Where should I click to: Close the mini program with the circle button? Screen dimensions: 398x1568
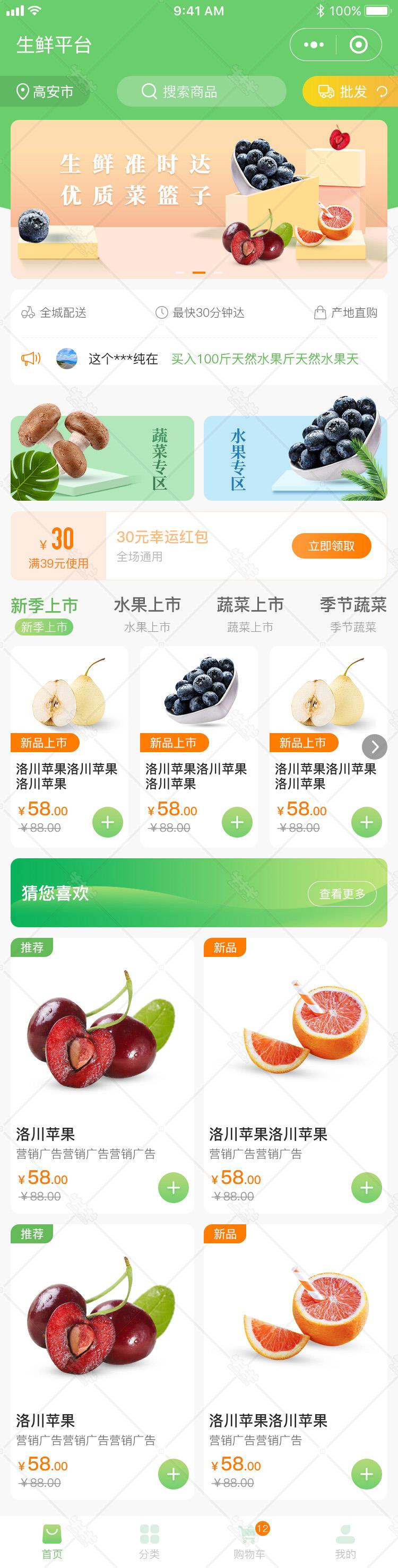358,45
